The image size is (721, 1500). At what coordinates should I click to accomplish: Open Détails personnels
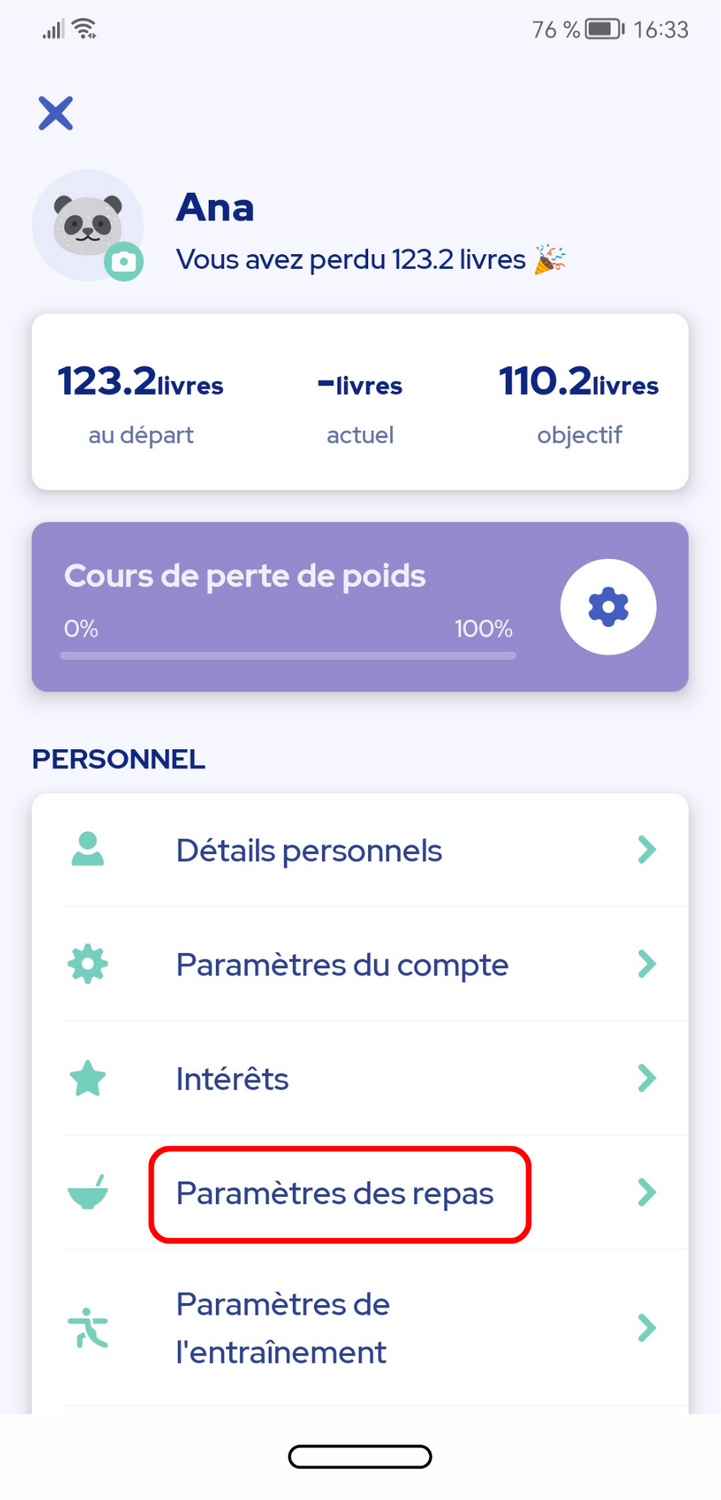[360, 851]
